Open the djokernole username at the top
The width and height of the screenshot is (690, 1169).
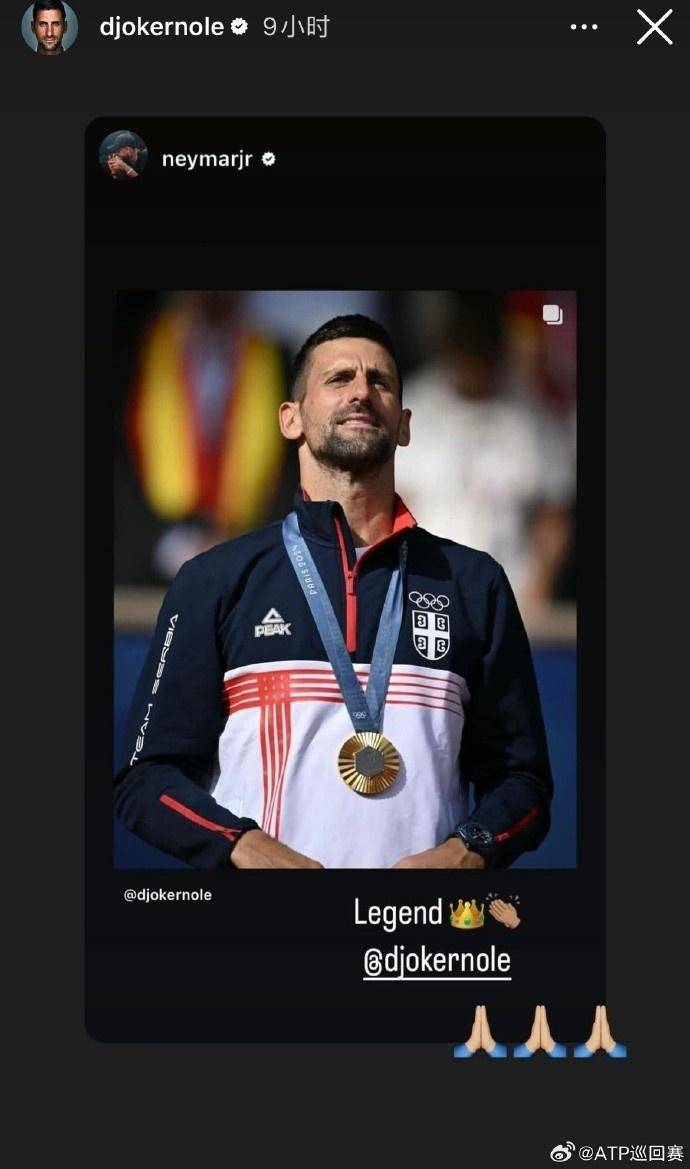click(x=161, y=27)
